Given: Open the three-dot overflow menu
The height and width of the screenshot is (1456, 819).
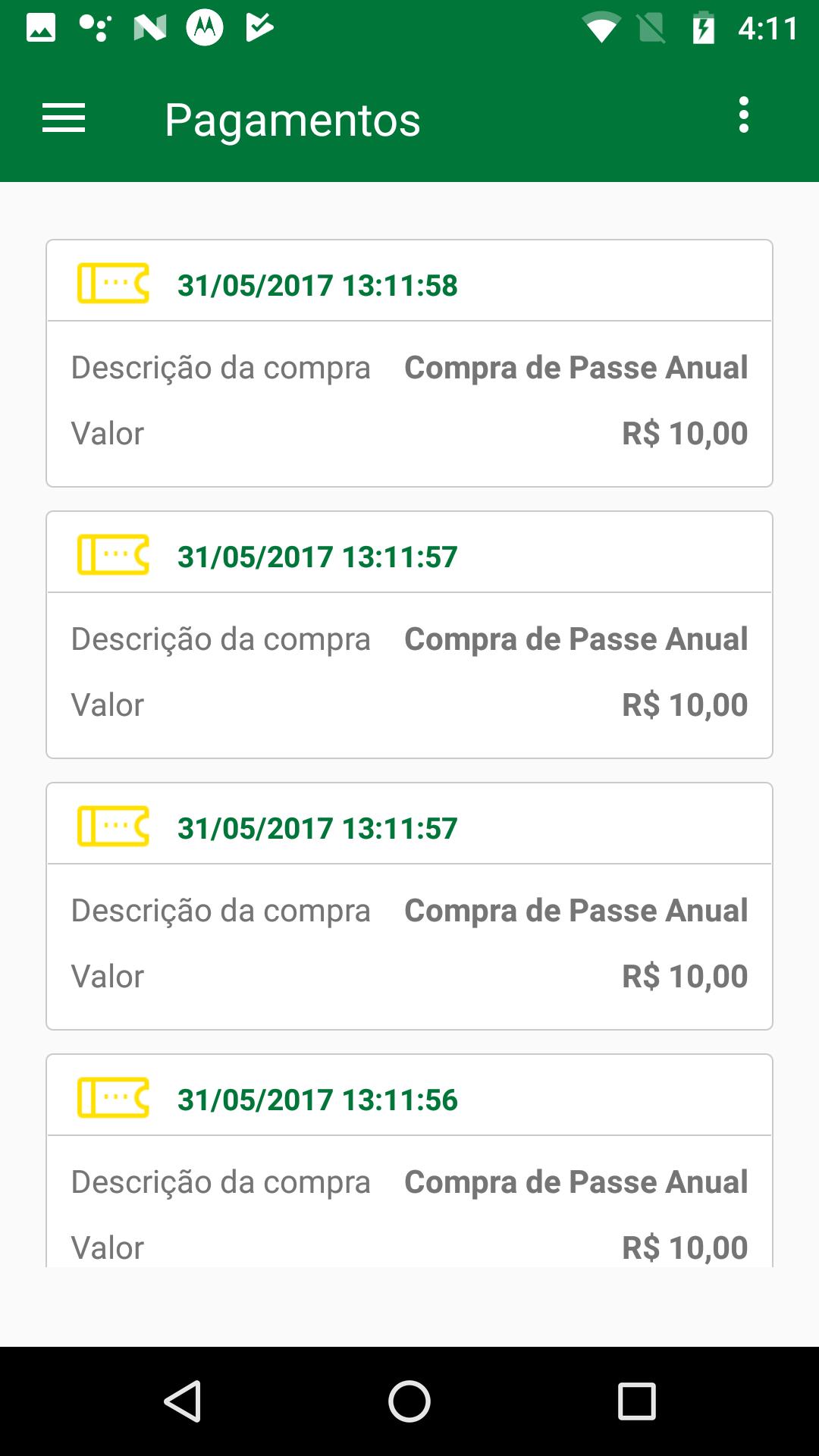Looking at the screenshot, I should pyautogui.click(x=744, y=115).
